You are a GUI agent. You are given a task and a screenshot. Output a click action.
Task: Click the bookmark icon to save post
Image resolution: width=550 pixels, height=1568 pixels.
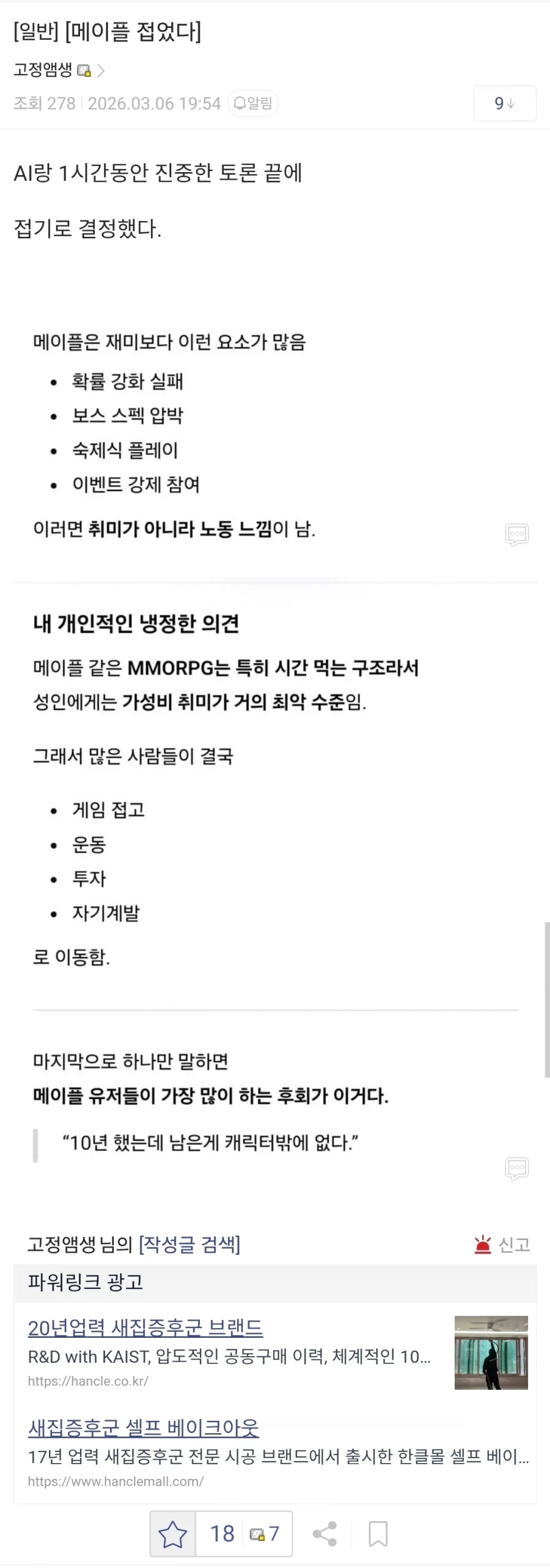point(379,1533)
